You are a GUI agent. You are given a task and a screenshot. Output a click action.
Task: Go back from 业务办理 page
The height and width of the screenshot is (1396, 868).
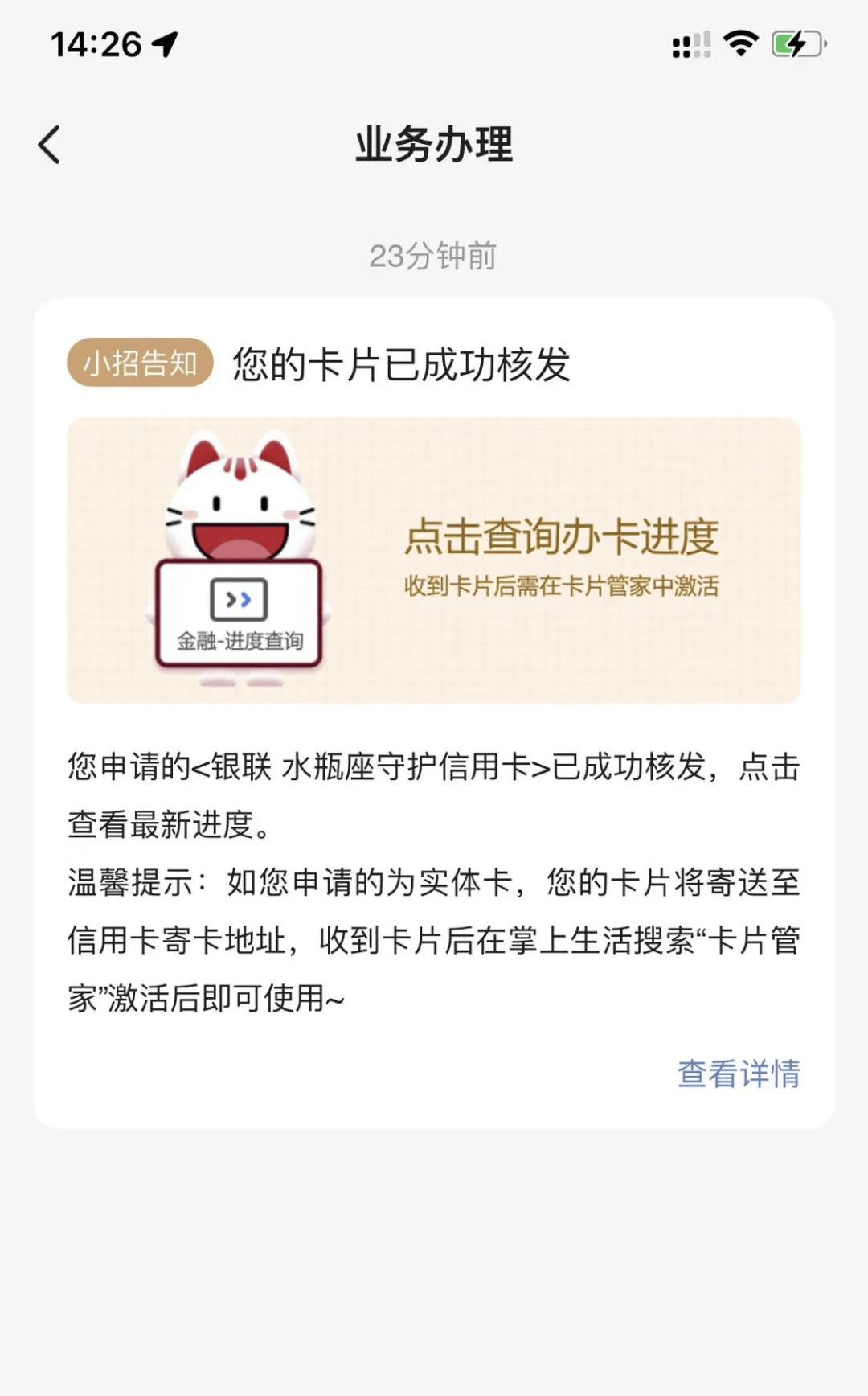coord(50,146)
